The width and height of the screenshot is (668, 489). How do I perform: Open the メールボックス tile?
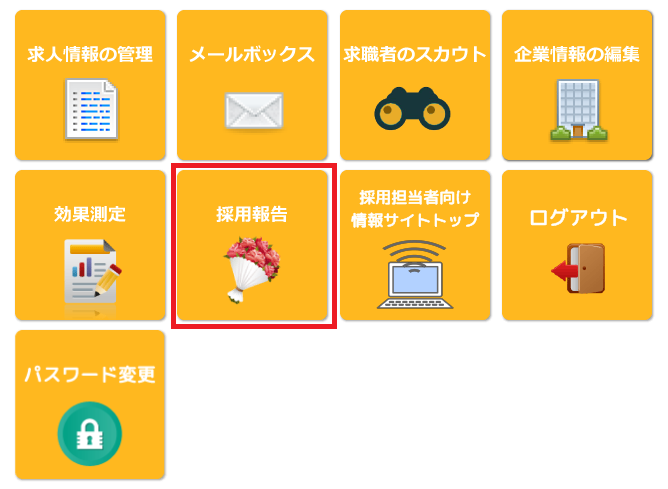pos(252,85)
